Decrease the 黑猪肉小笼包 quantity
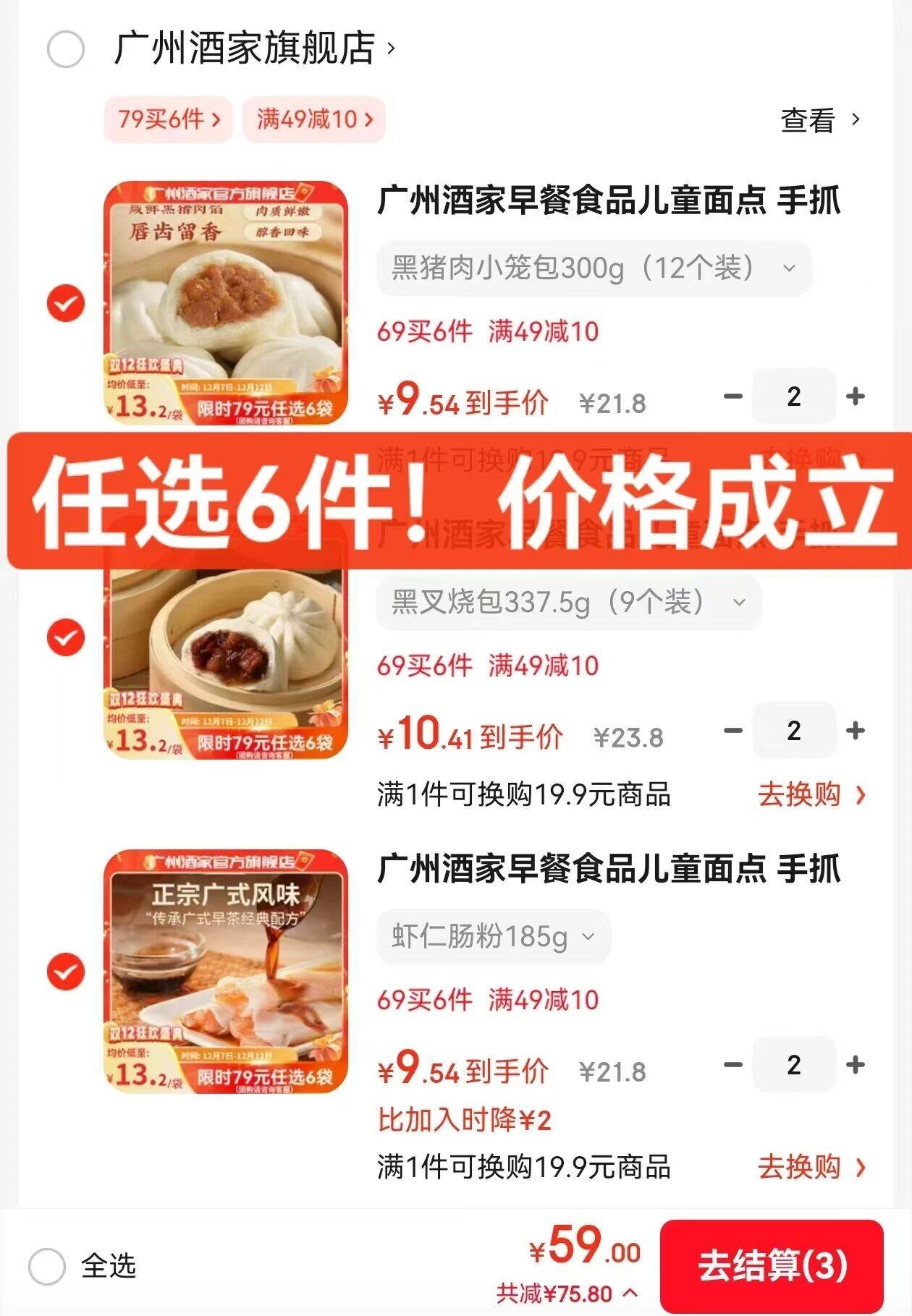 point(733,396)
